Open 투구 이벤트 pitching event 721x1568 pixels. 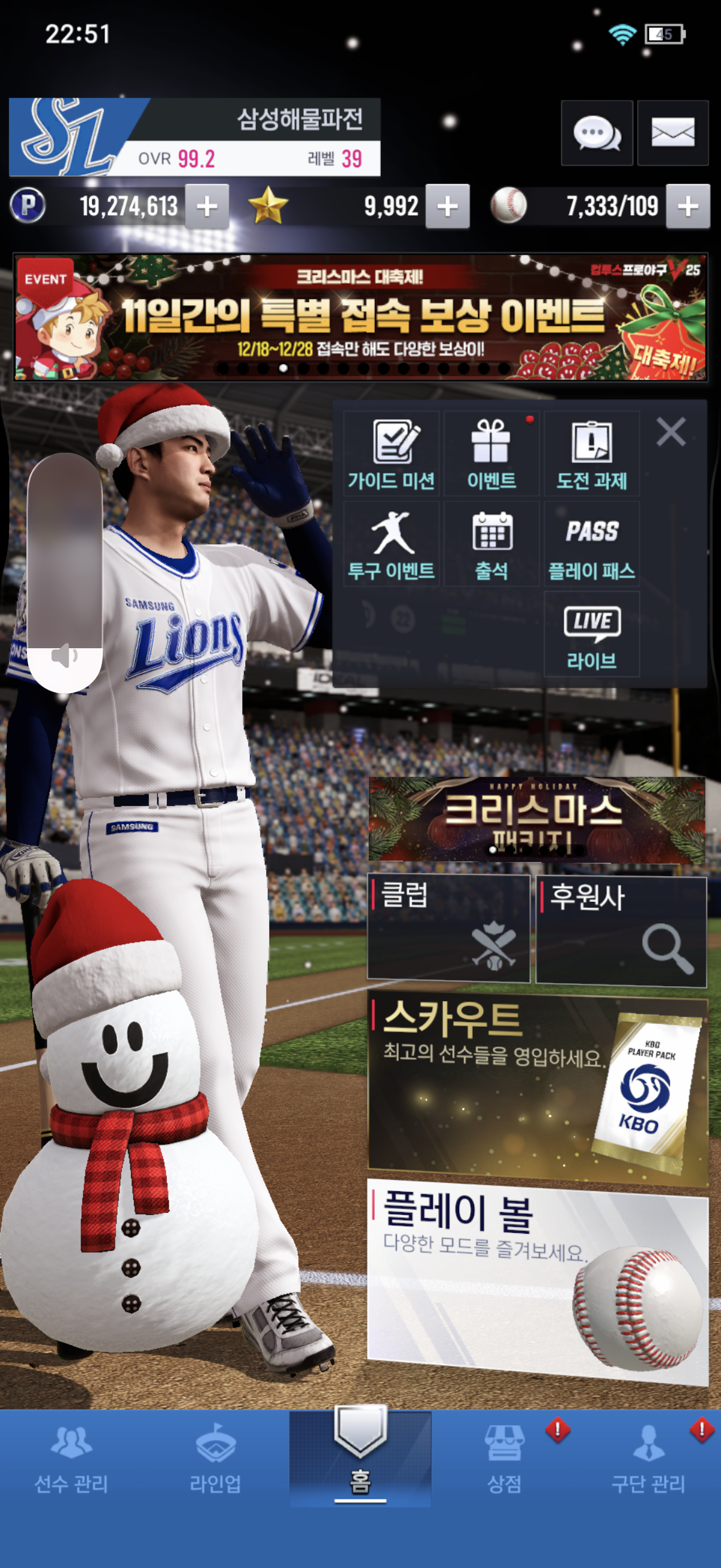tap(391, 544)
